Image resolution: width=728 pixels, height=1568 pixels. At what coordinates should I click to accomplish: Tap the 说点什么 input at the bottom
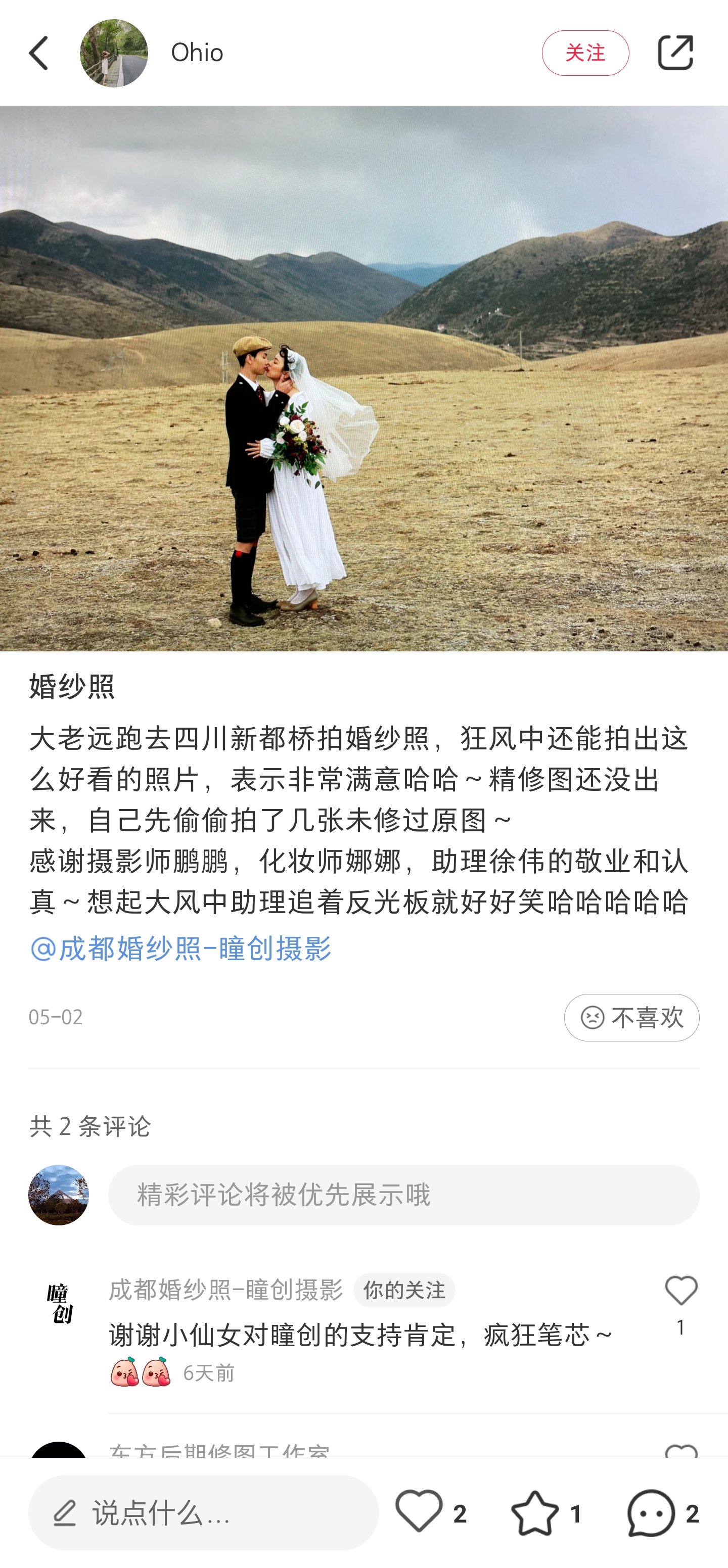pyautogui.click(x=203, y=1512)
